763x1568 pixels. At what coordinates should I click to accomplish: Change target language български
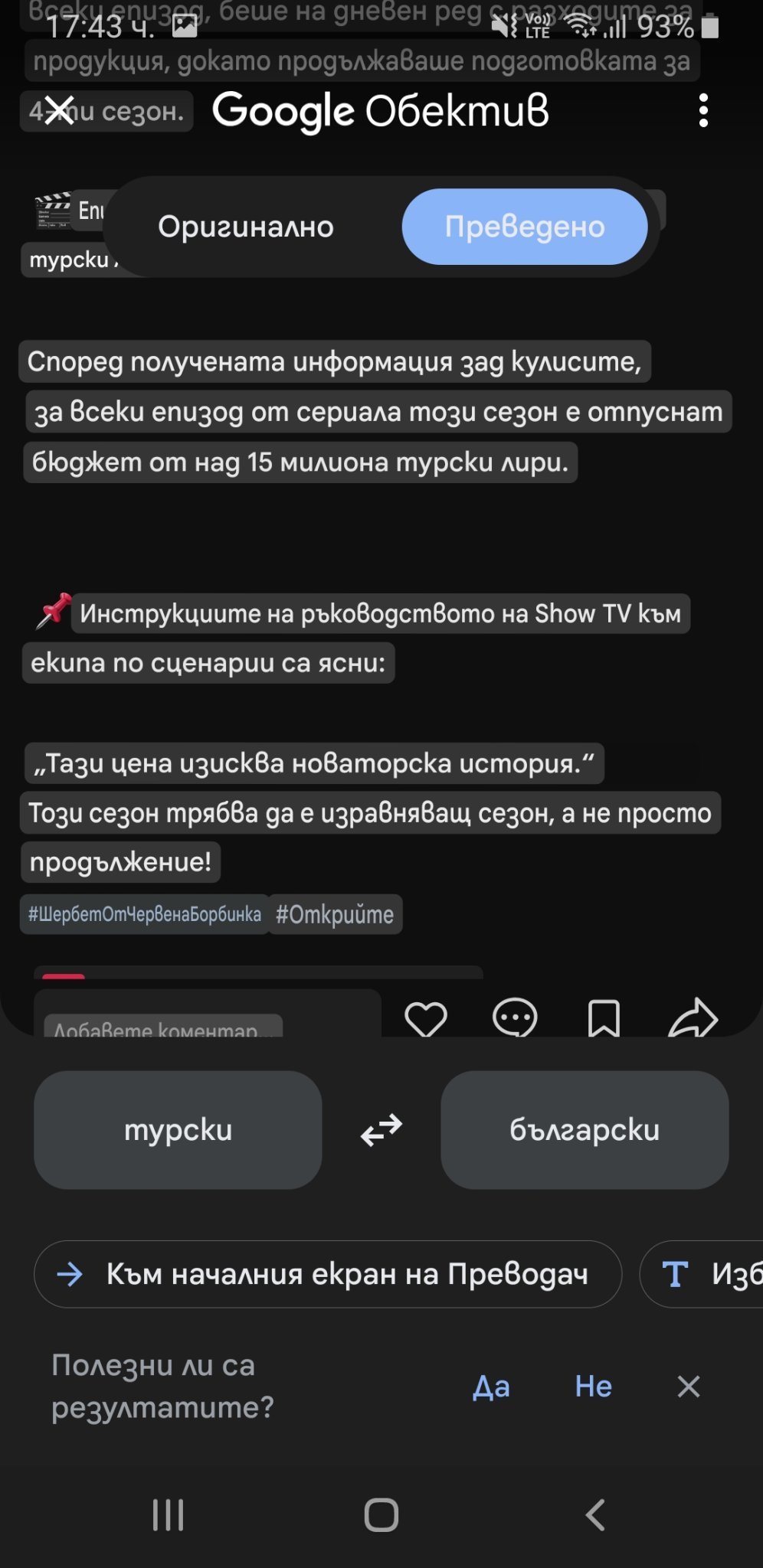click(585, 1130)
